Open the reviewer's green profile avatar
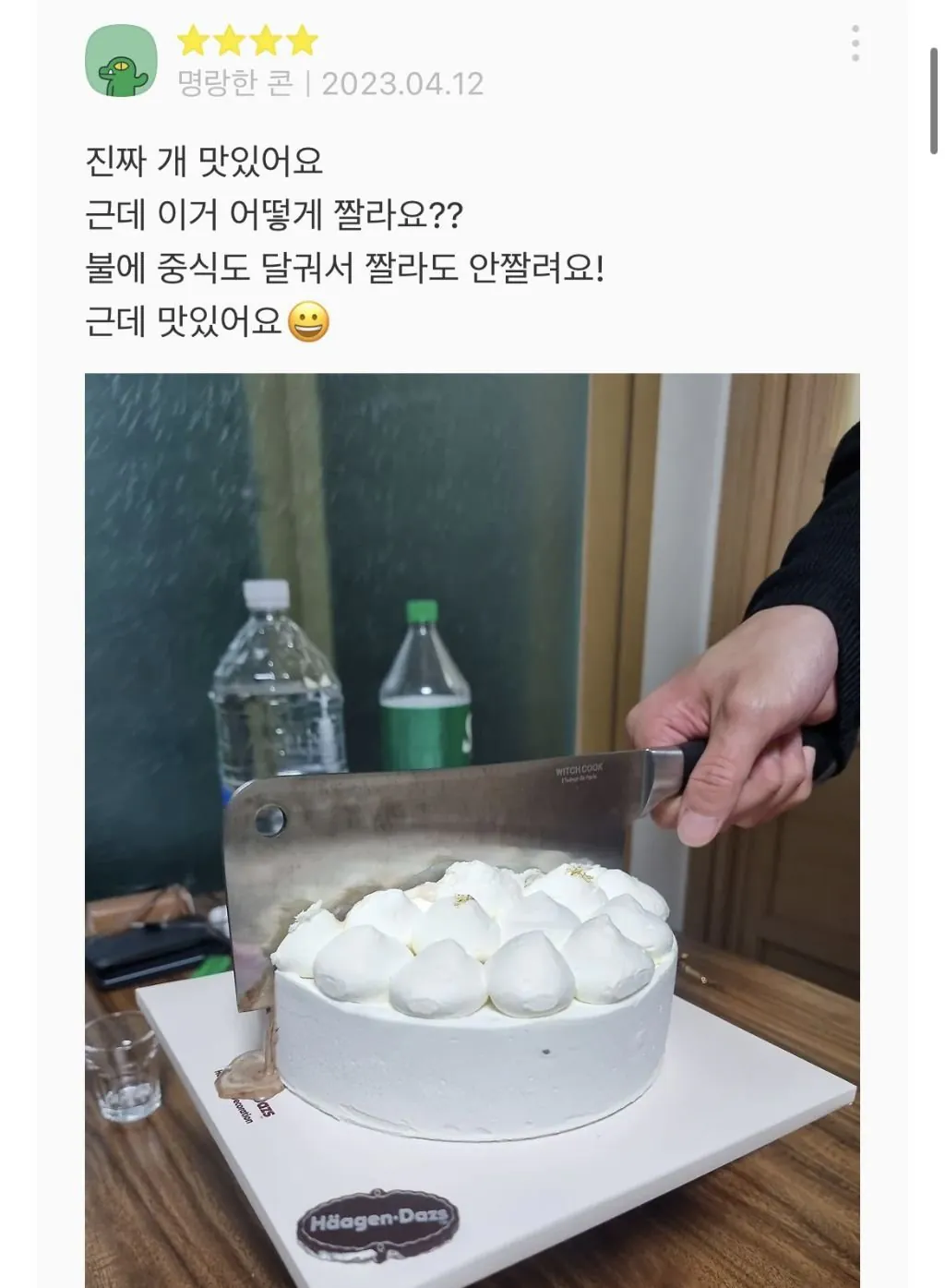This screenshot has height=1288, width=945. (121, 62)
